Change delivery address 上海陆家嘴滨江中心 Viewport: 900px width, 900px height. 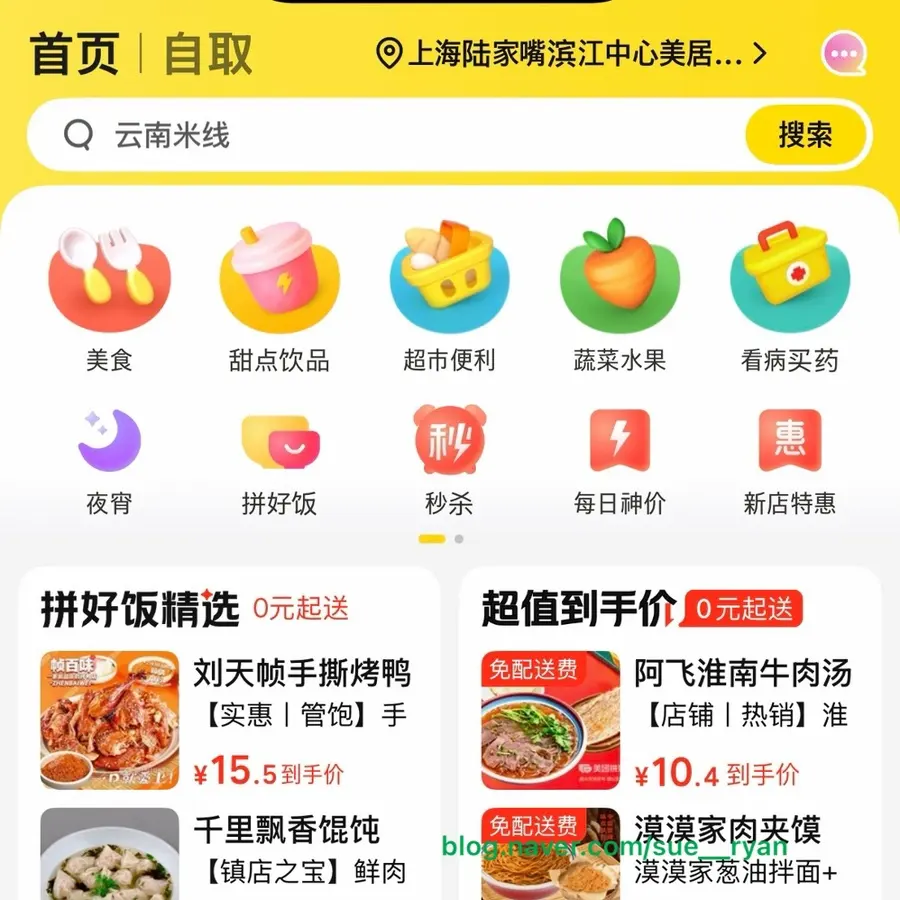(572, 53)
